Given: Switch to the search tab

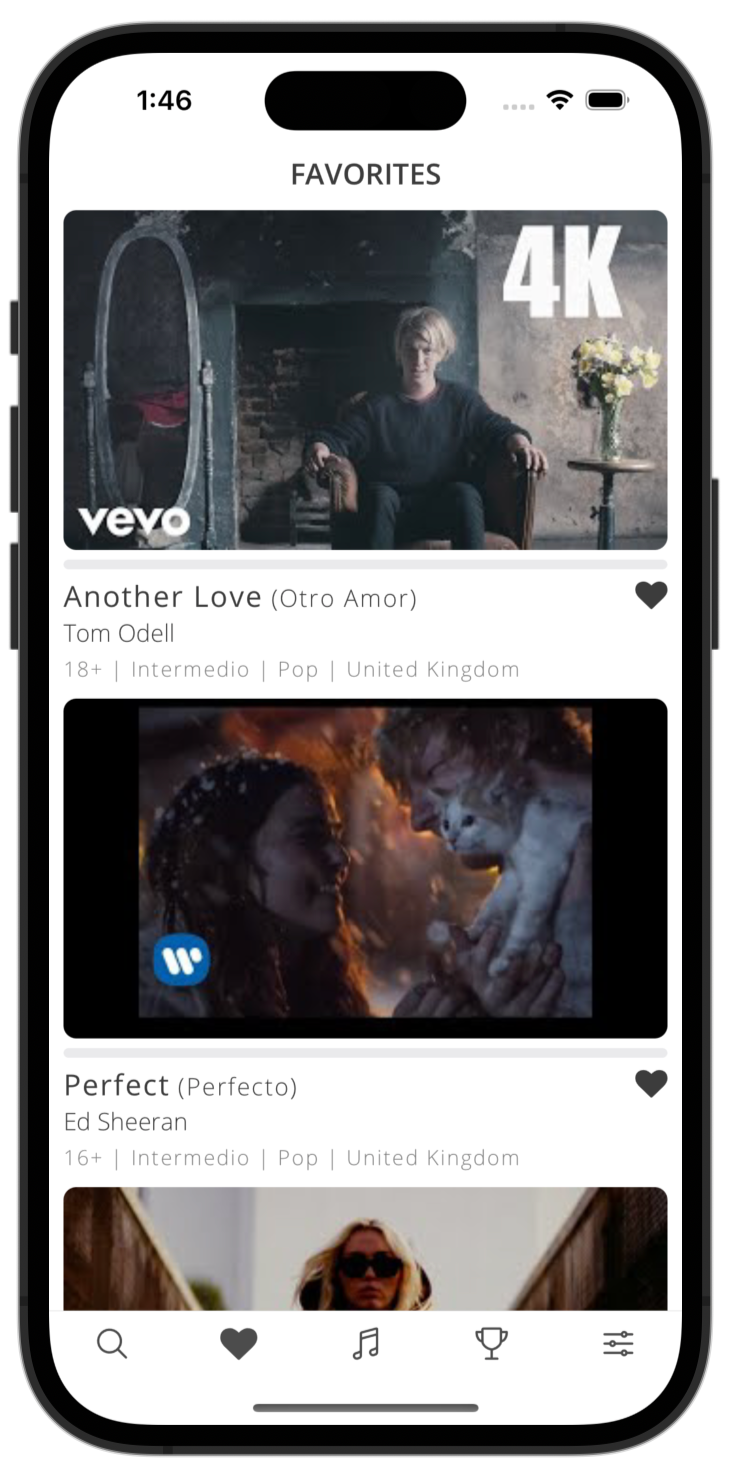Looking at the screenshot, I should (112, 1344).
